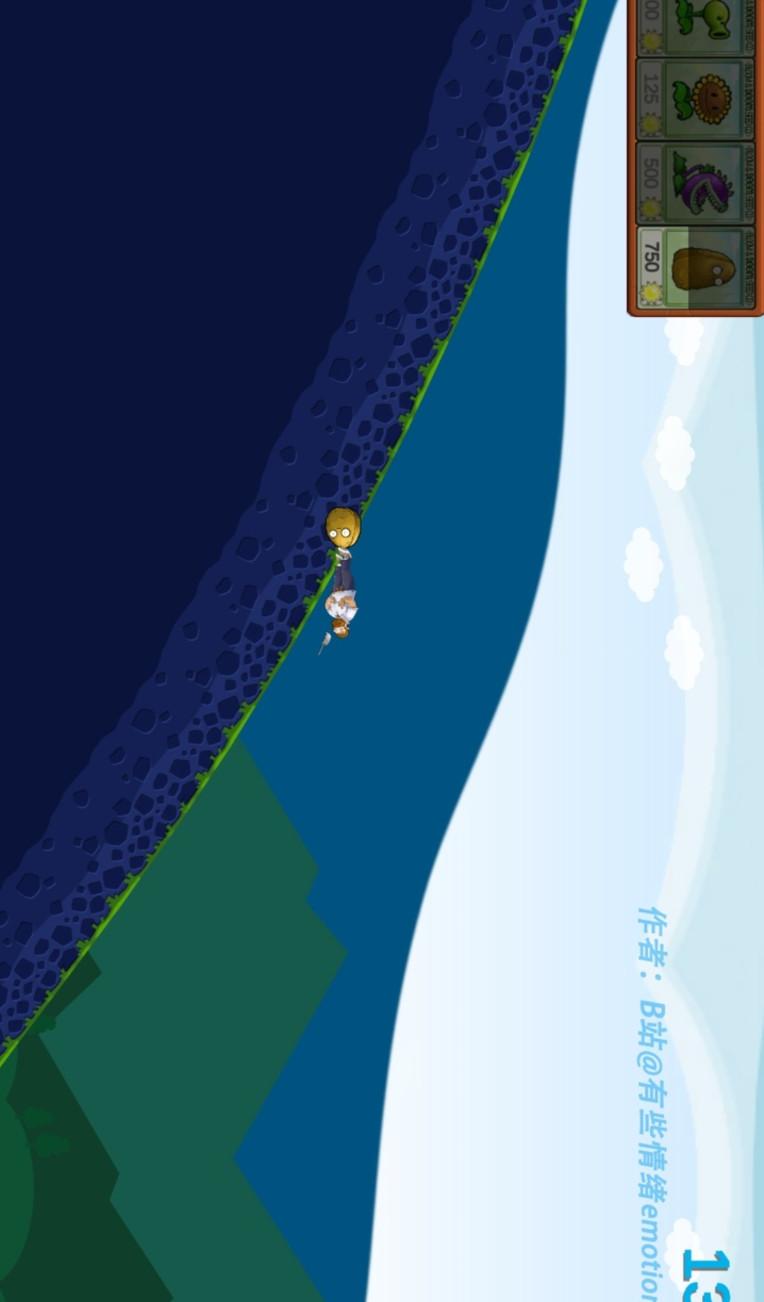
Task: Choose the 500-sun Chomper card
Action: 696,183
